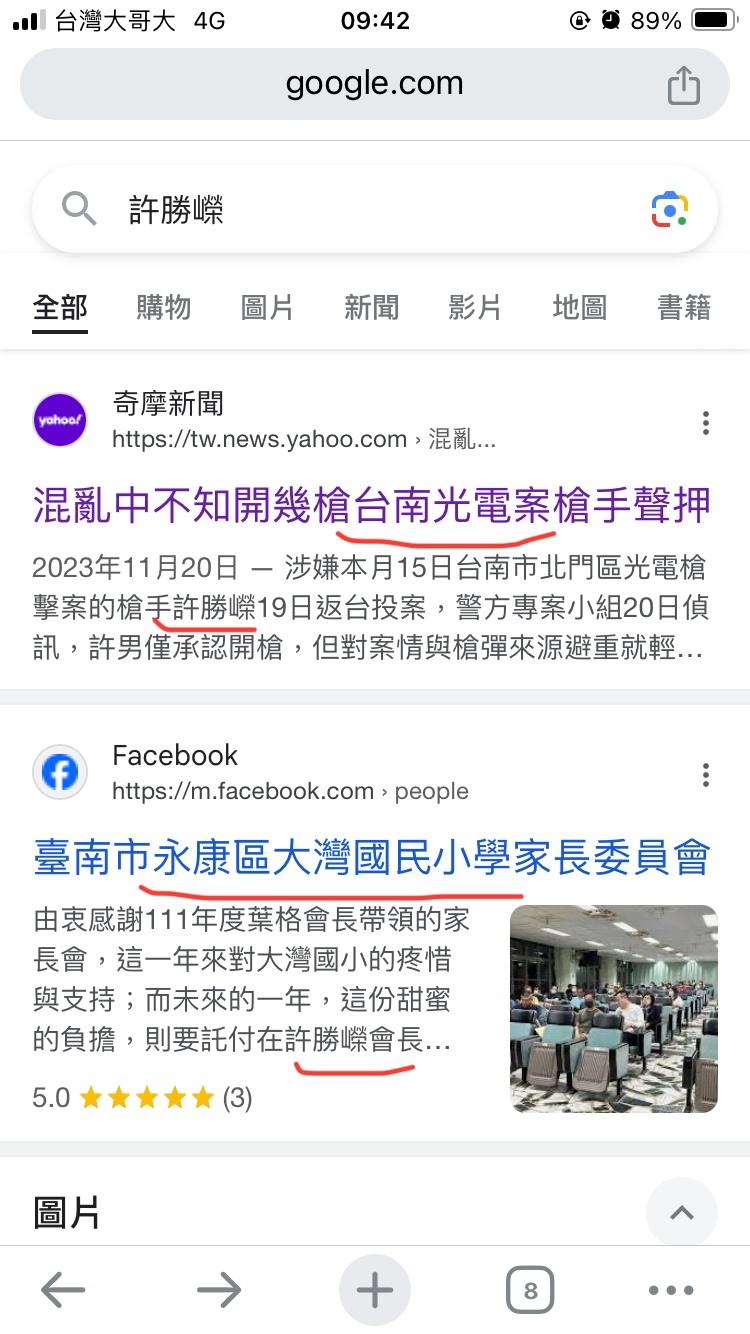This screenshot has height=1334, width=750.
Task: Switch to the 圖片 tab
Action: [x=267, y=307]
